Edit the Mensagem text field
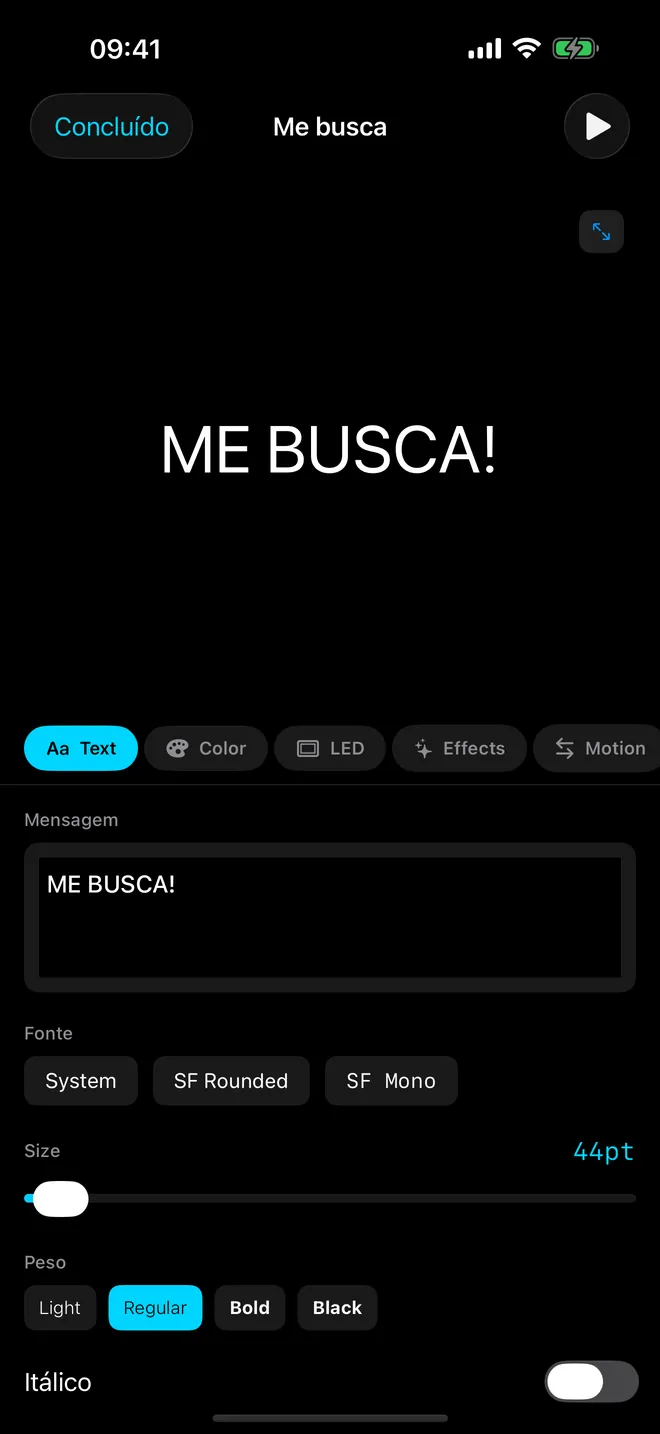Image resolution: width=660 pixels, height=1434 pixels. [330, 917]
